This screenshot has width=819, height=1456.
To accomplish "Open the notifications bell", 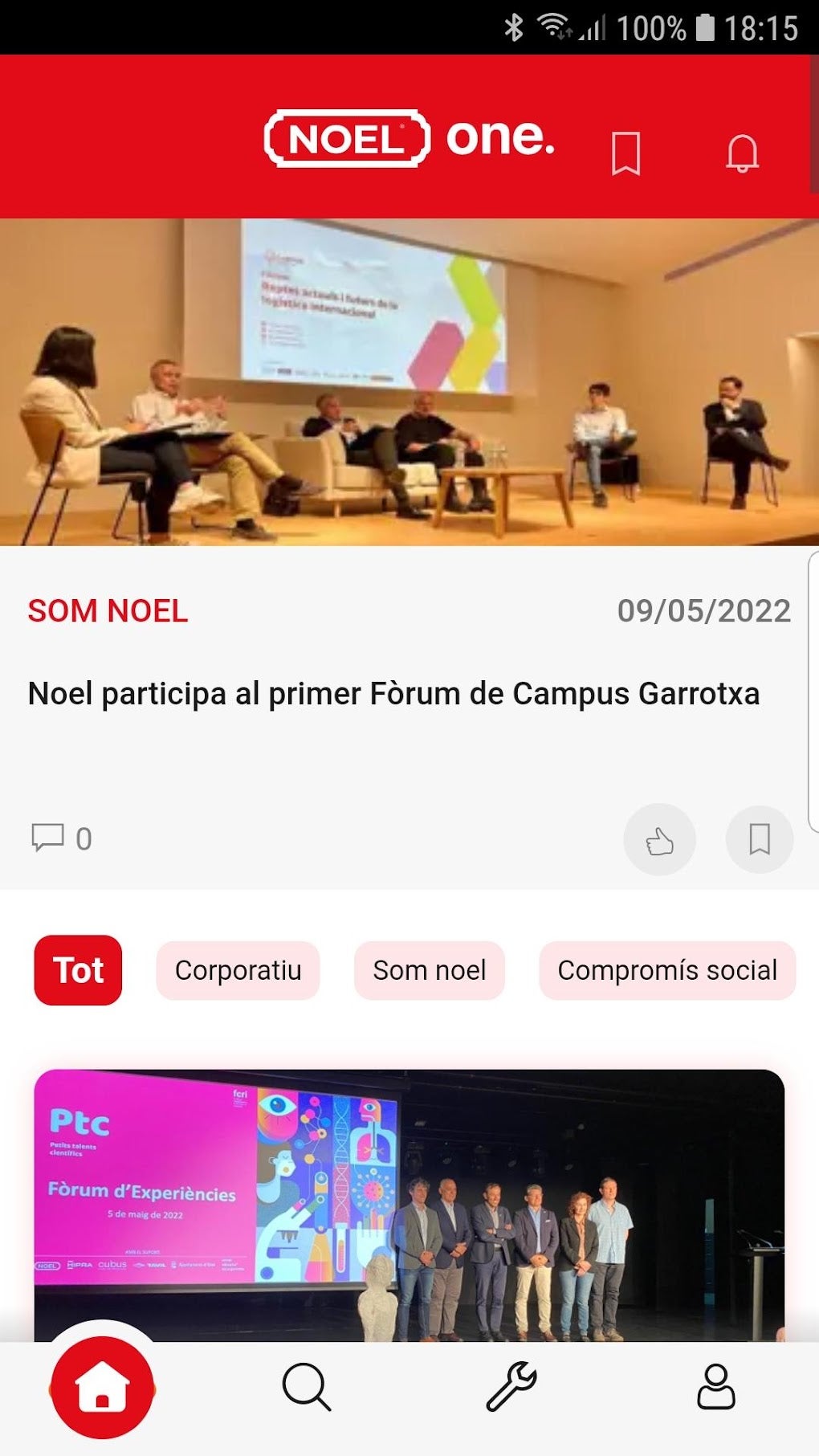I will click(742, 153).
